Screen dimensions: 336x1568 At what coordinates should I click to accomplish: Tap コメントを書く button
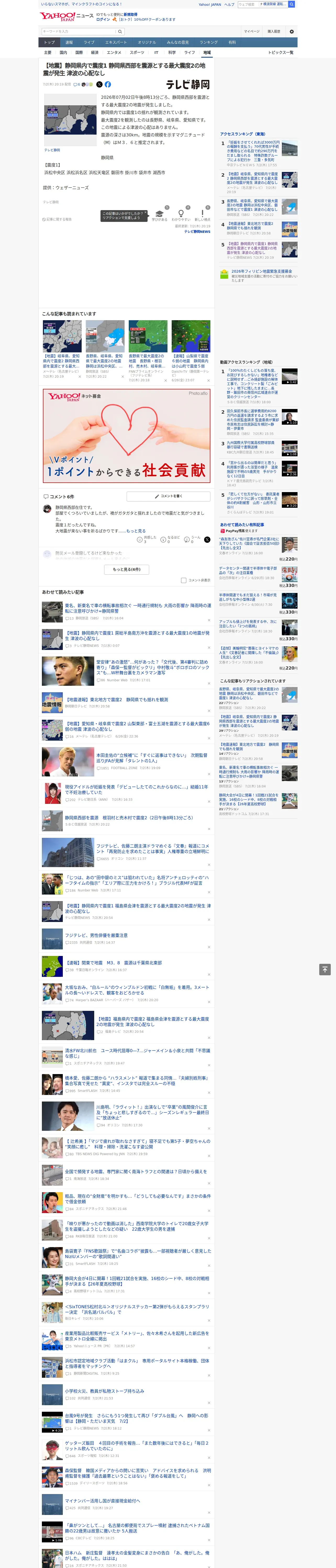pos(168,496)
